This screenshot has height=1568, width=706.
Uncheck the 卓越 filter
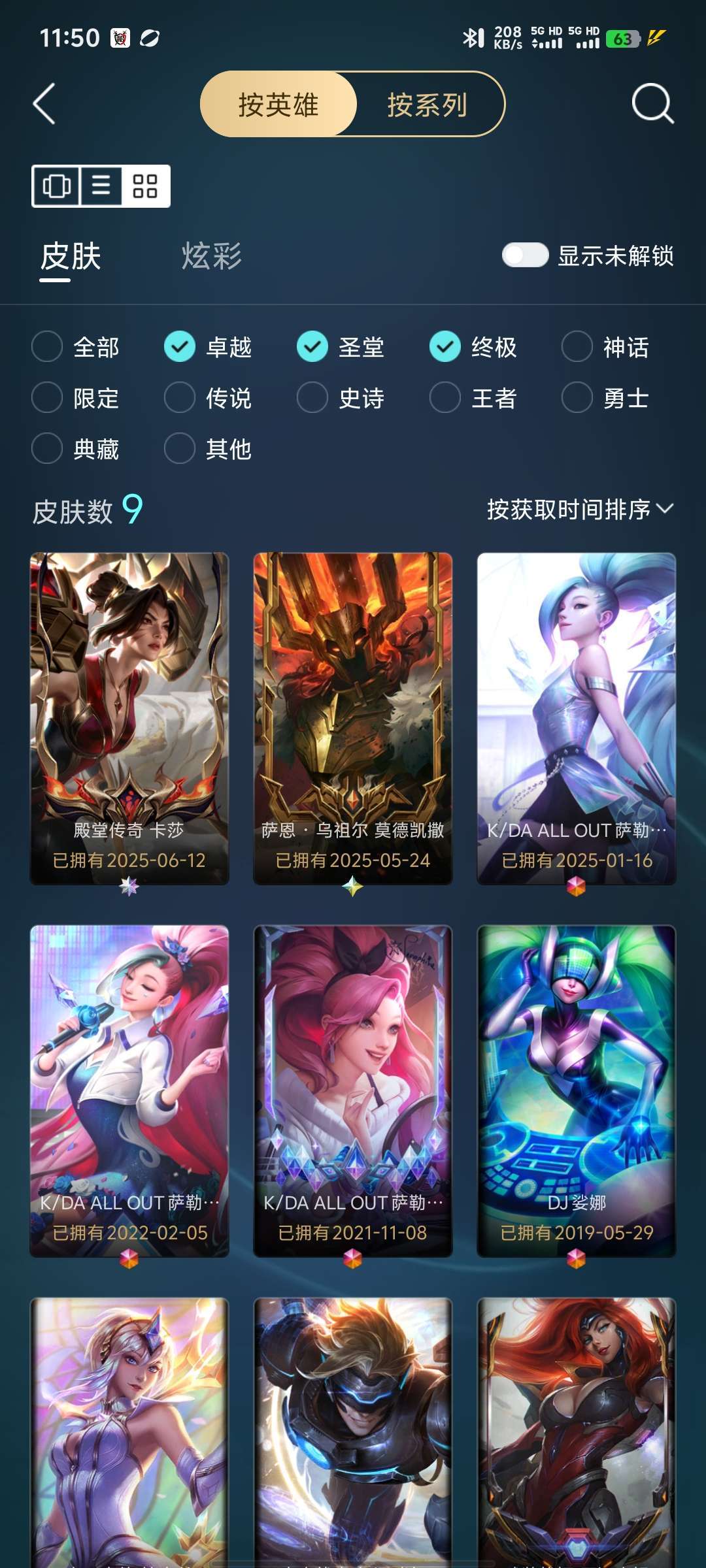pyautogui.click(x=180, y=348)
